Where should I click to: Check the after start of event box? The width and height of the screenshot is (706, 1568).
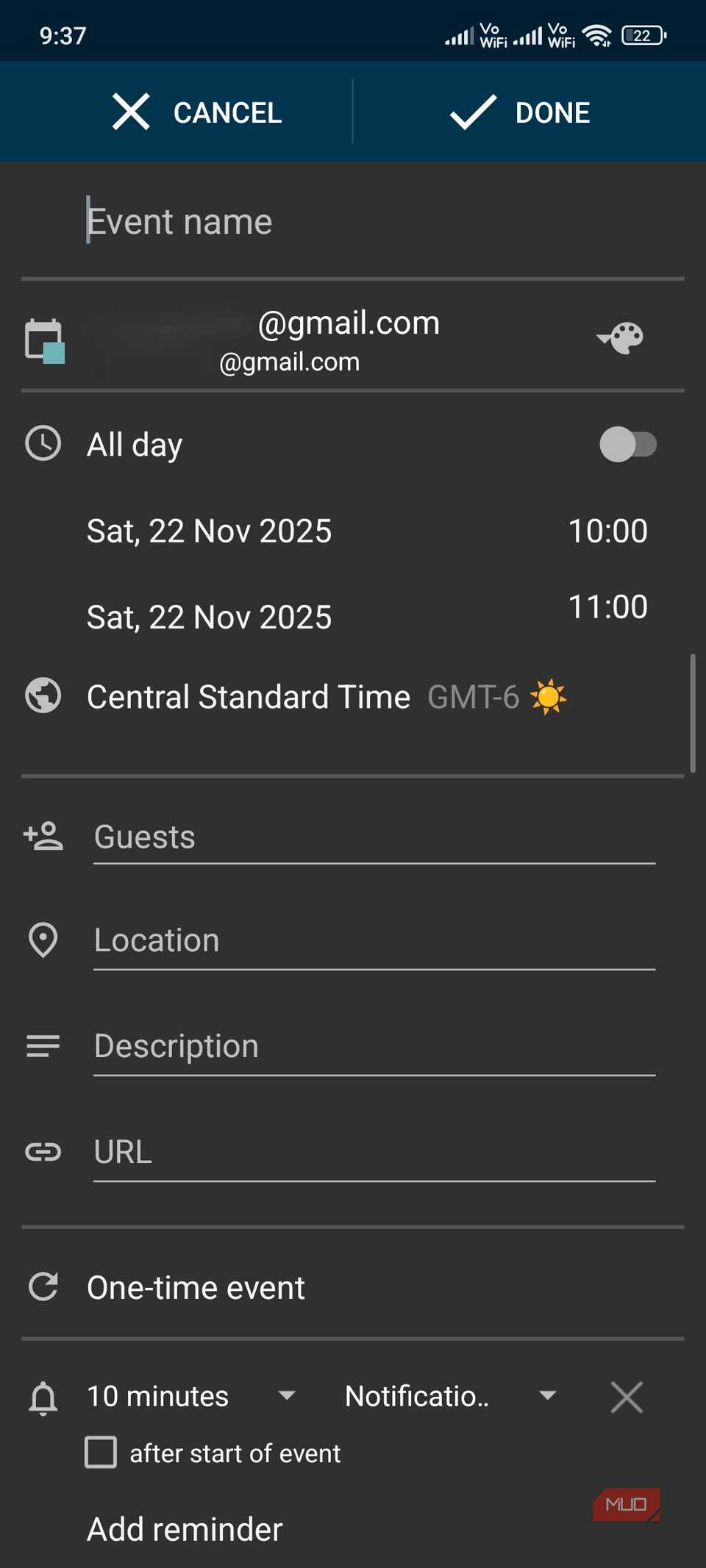point(101,1453)
